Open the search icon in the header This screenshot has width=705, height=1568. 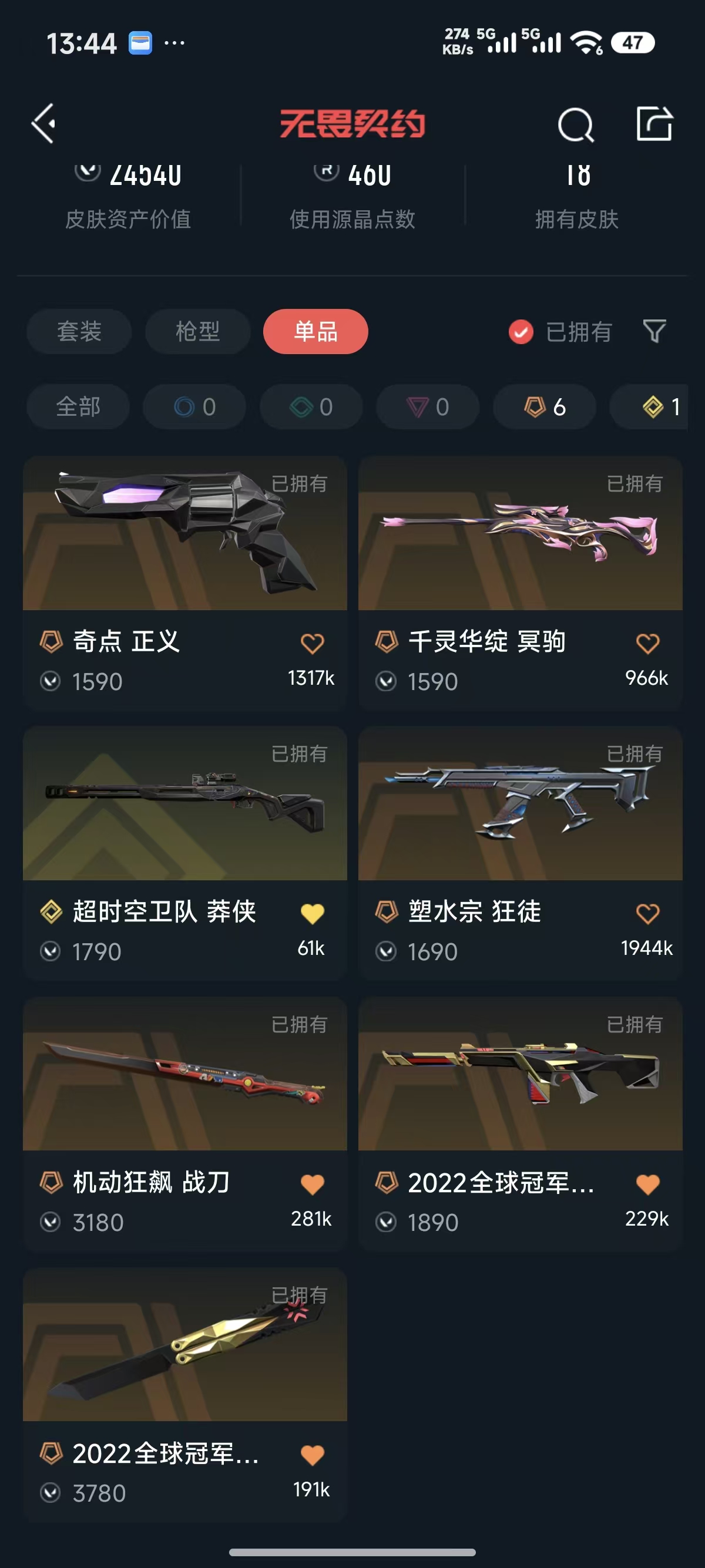click(x=575, y=125)
